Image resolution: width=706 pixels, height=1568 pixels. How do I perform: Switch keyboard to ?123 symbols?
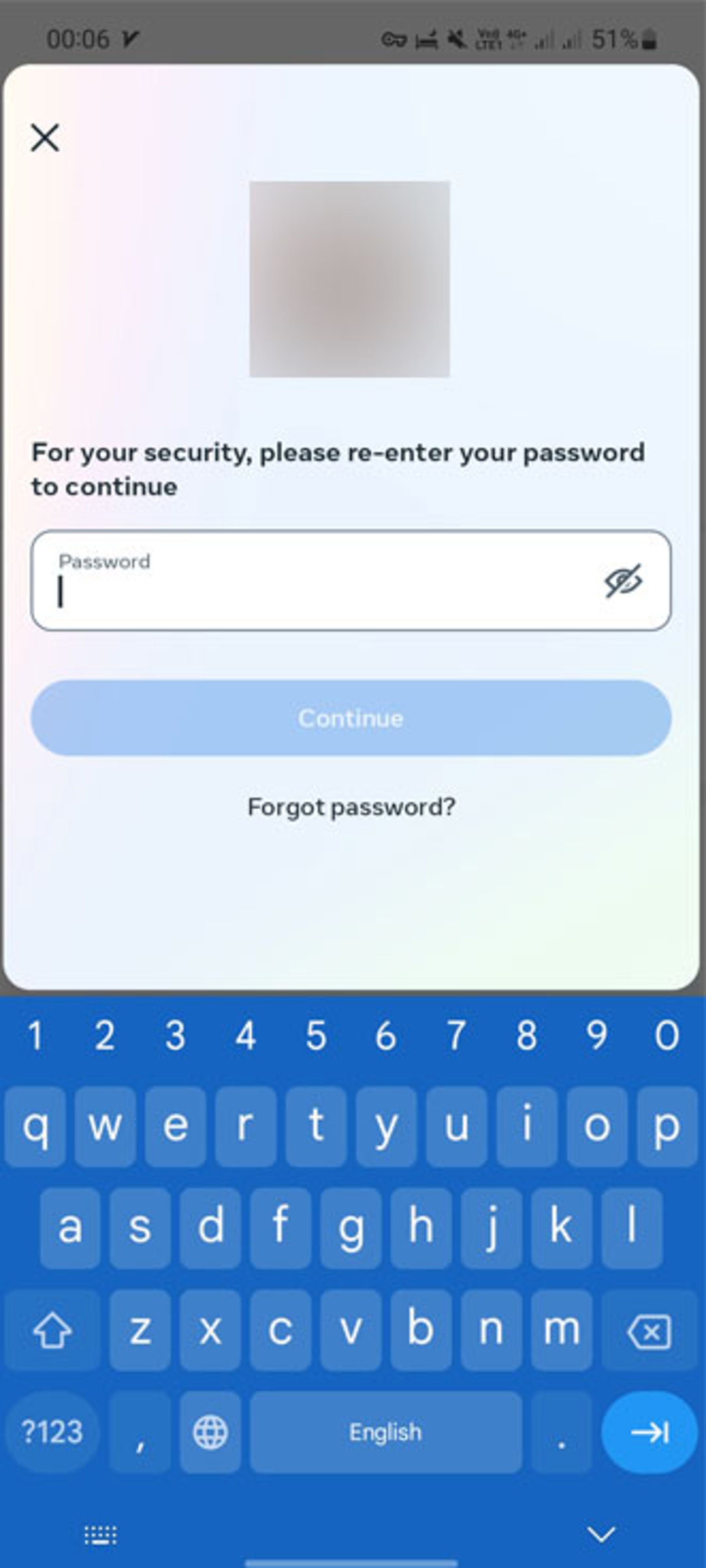tap(52, 1432)
